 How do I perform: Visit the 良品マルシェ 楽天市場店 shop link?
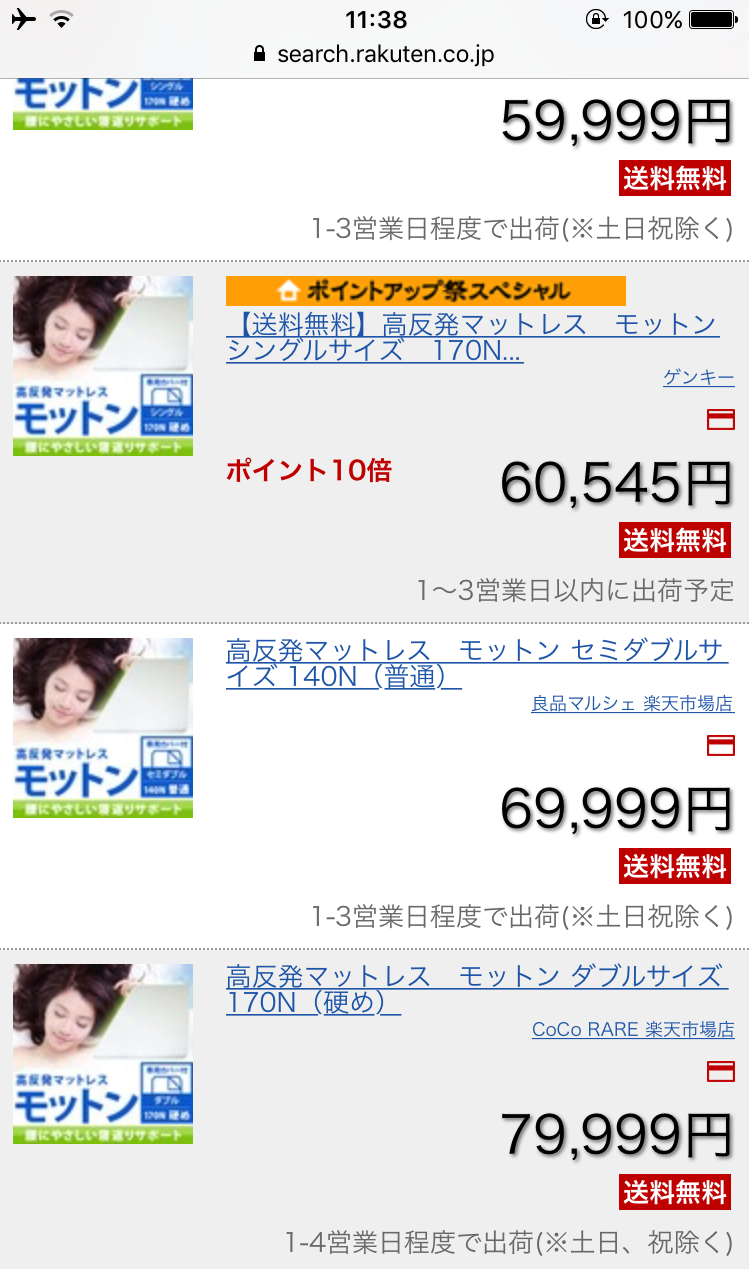(632, 704)
